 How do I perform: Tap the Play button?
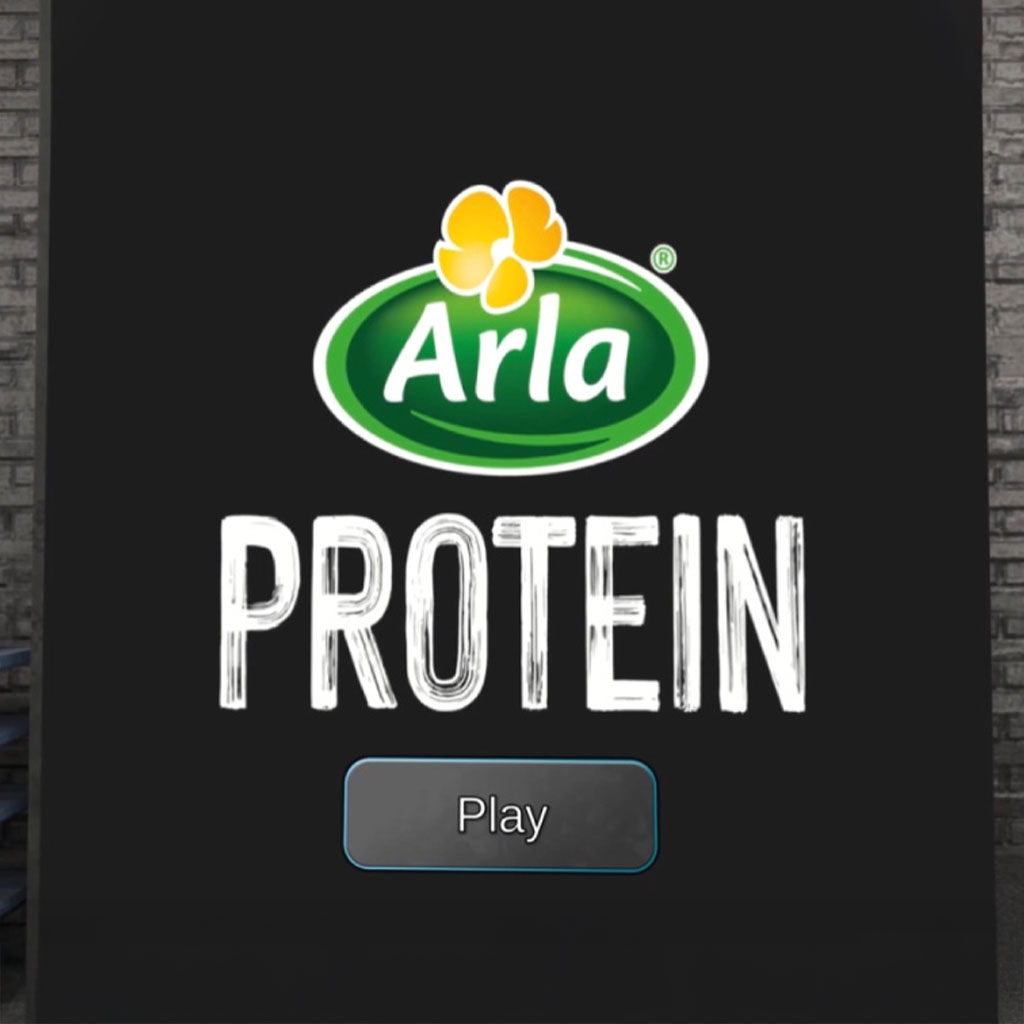[501, 815]
